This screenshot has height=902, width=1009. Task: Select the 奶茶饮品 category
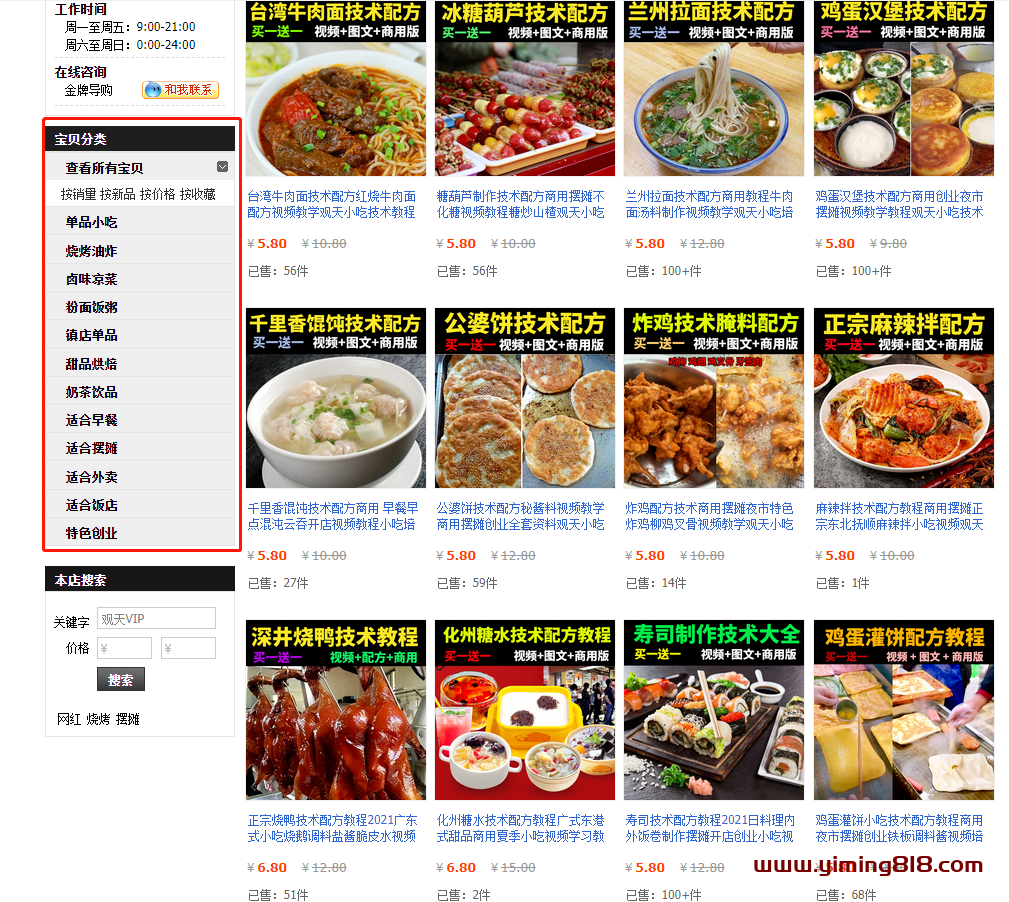pyautogui.click(x=91, y=392)
